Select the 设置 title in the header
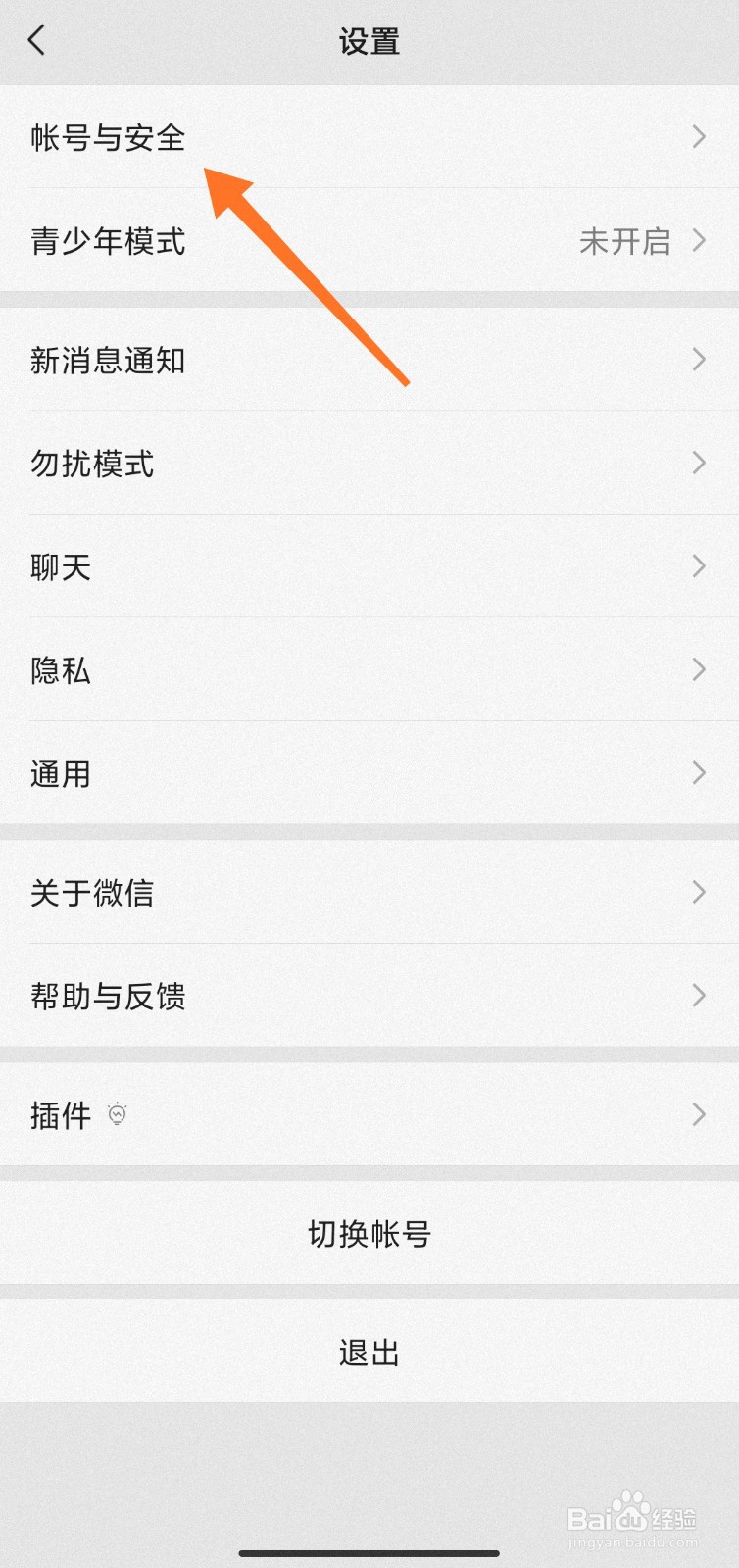The height and width of the screenshot is (1568, 739). click(x=369, y=41)
